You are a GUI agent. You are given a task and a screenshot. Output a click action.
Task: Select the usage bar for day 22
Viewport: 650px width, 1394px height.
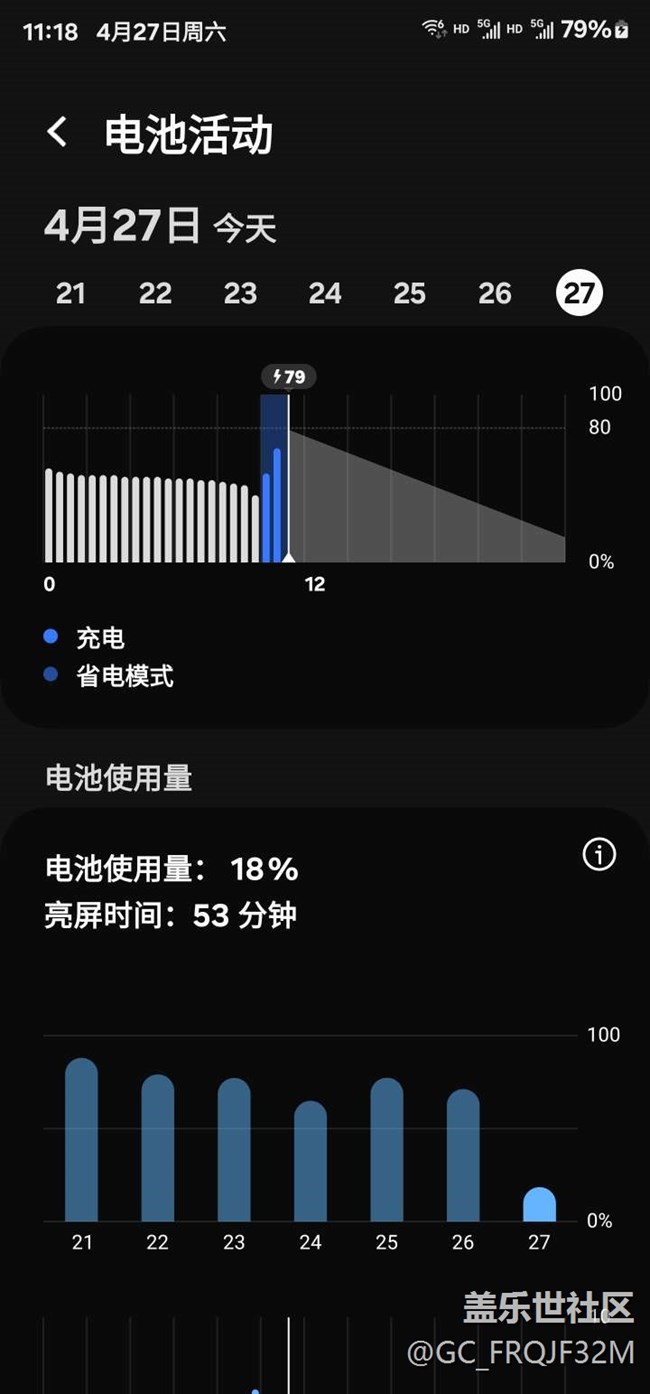pos(158,1148)
